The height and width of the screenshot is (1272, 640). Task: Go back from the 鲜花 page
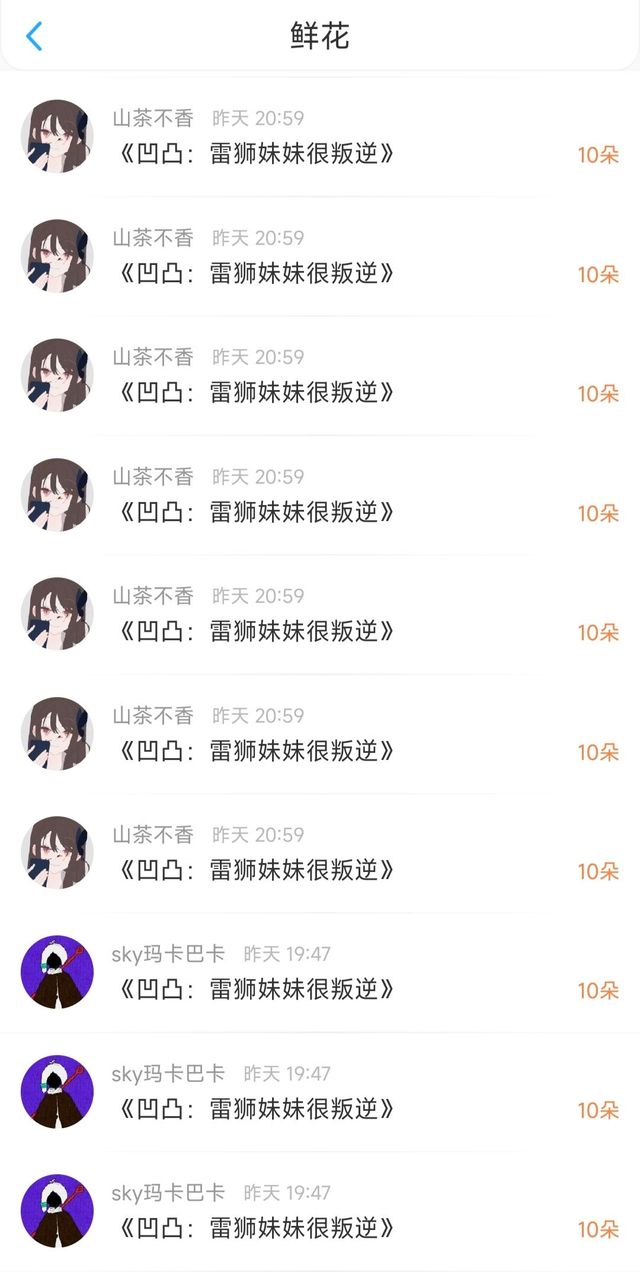point(34,37)
